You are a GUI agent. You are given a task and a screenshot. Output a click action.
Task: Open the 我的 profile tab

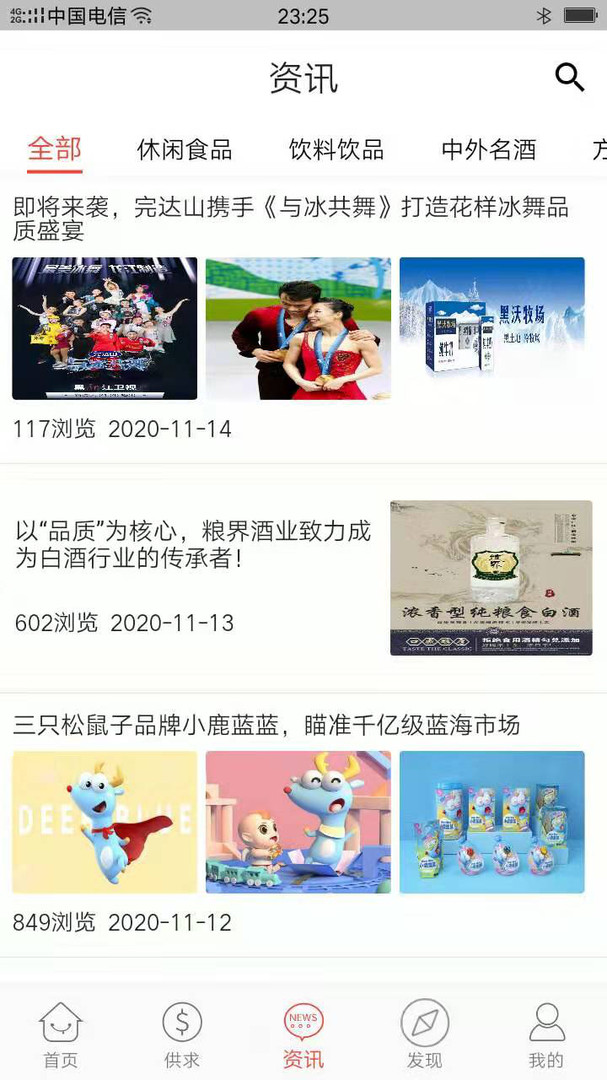coord(546,1035)
